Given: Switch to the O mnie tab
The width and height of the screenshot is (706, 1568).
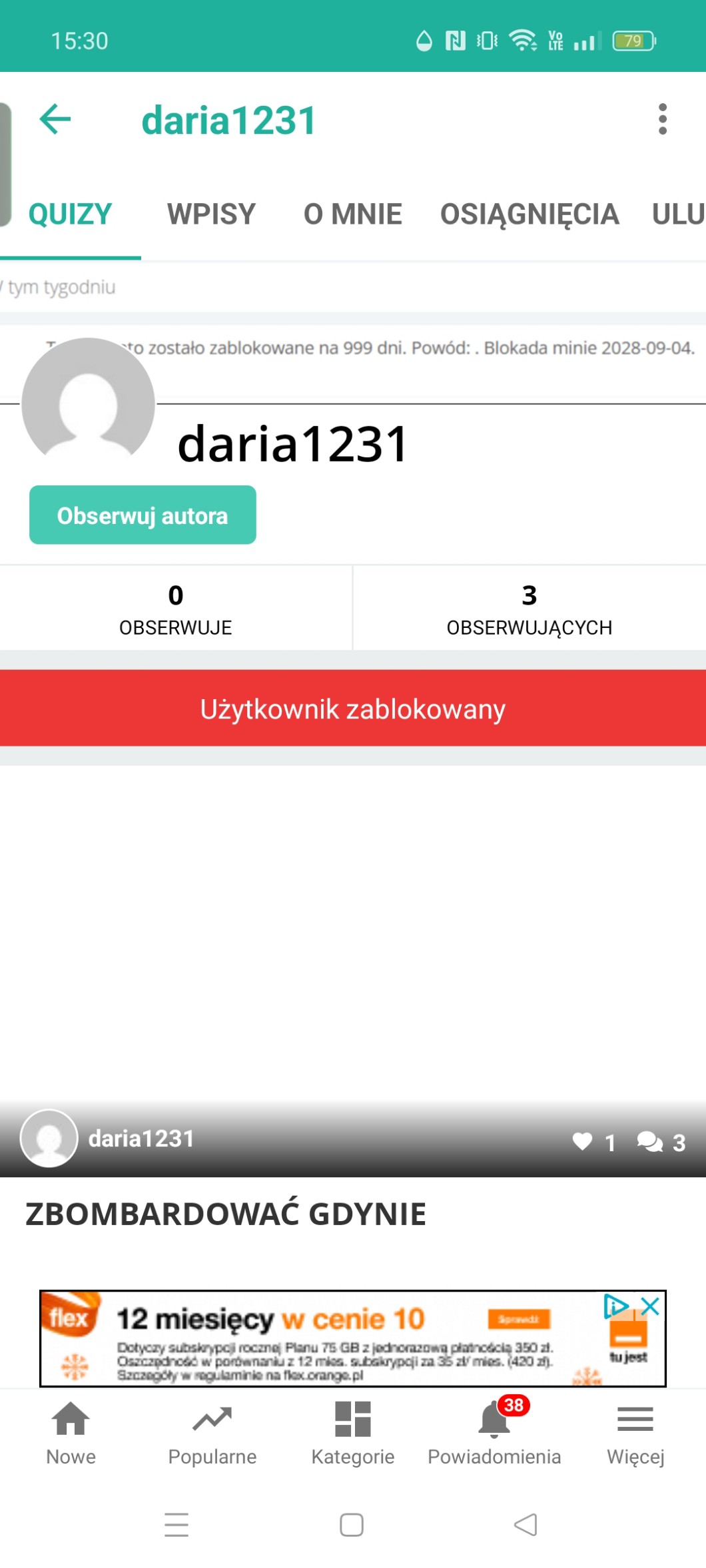Looking at the screenshot, I should pos(352,214).
